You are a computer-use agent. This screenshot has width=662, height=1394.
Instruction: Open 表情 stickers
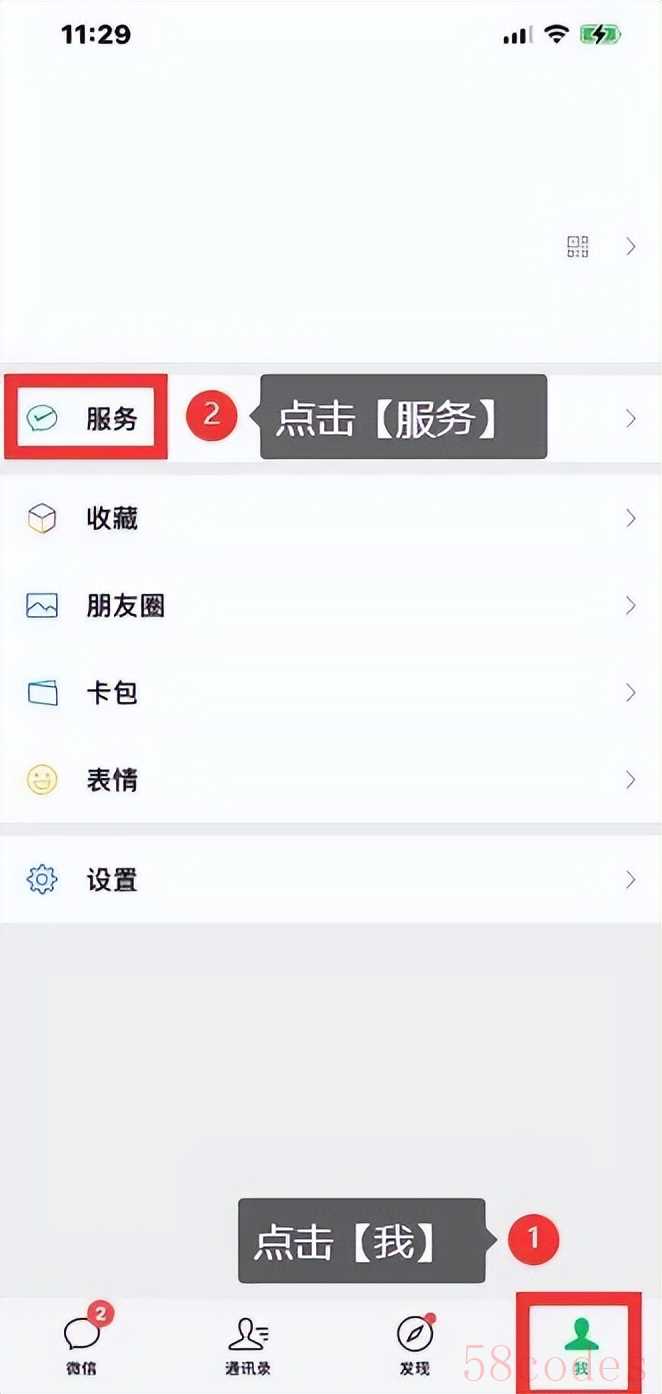(x=331, y=779)
